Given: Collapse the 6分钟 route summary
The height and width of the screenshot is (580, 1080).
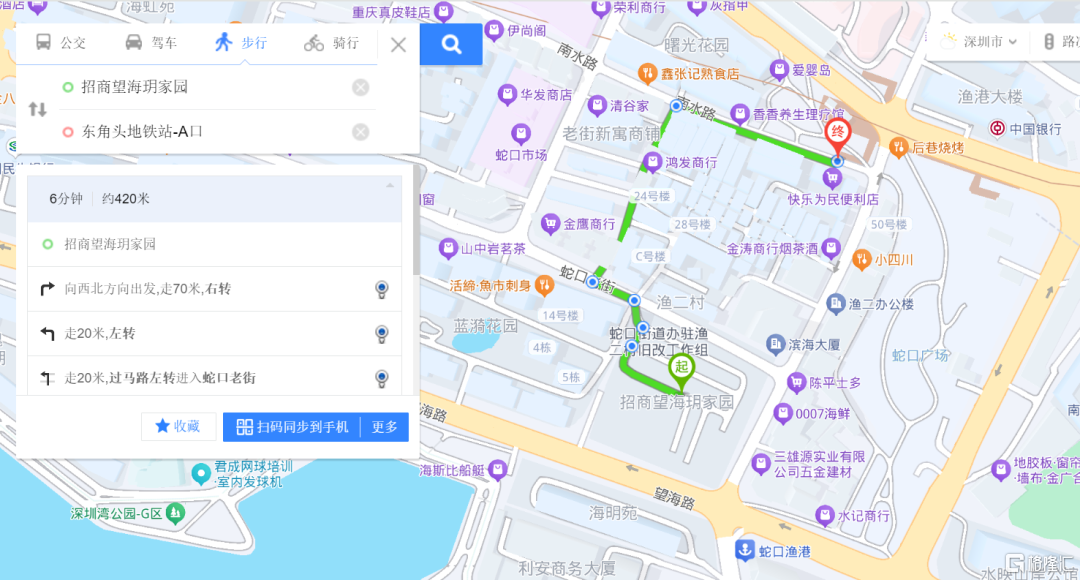Looking at the screenshot, I should coord(390,186).
